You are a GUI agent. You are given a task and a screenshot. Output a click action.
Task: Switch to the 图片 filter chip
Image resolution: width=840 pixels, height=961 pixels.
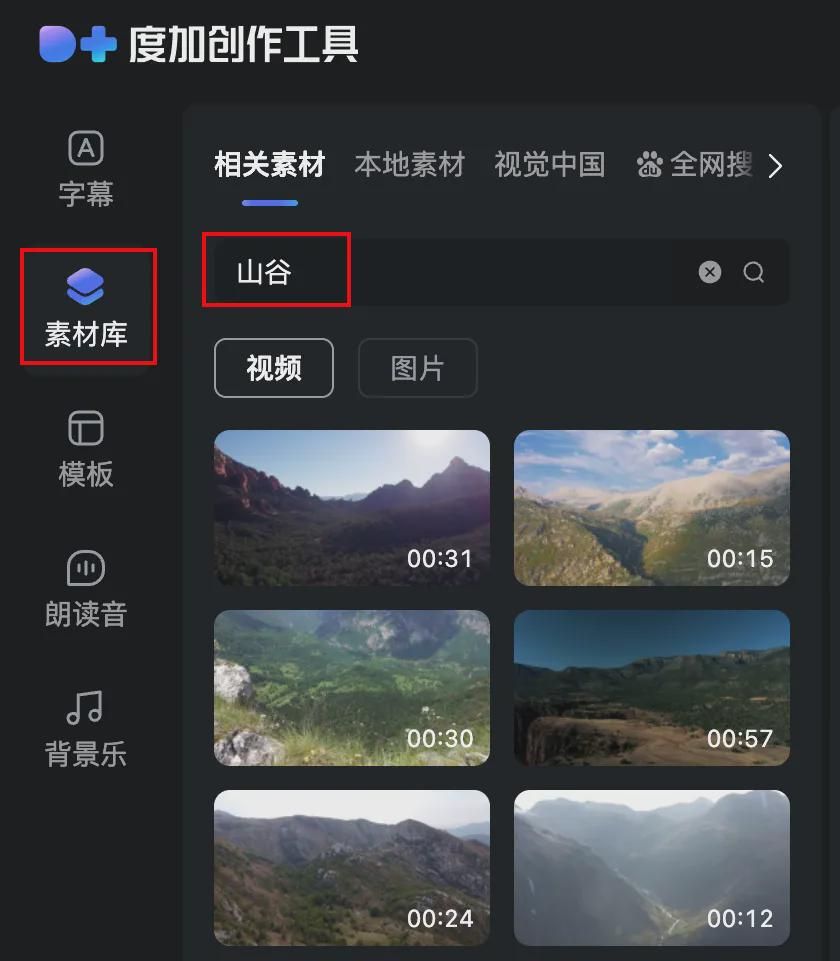(417, 368)
